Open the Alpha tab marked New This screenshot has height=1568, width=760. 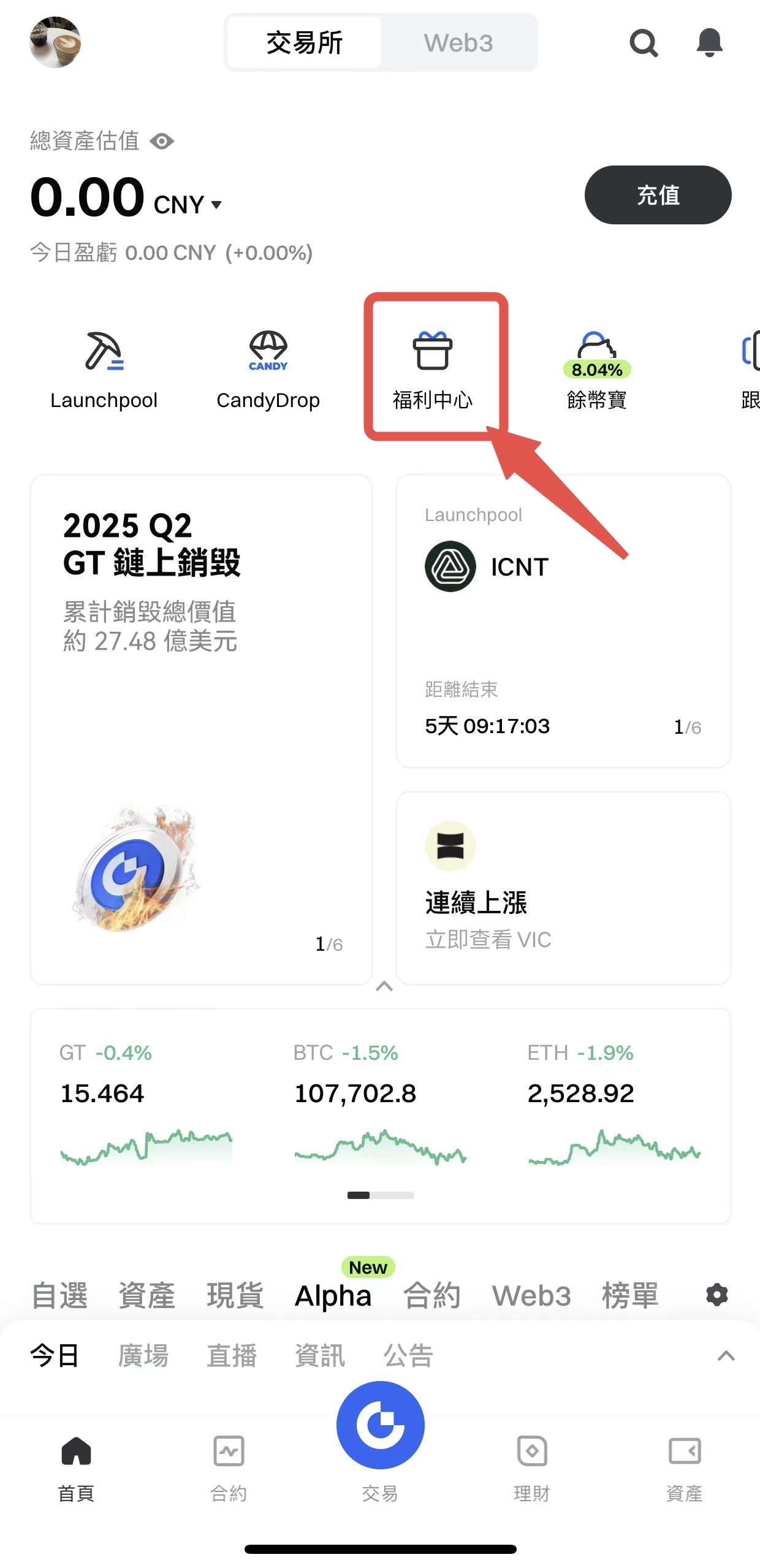pyautogui.click(x=333, y=1295)
